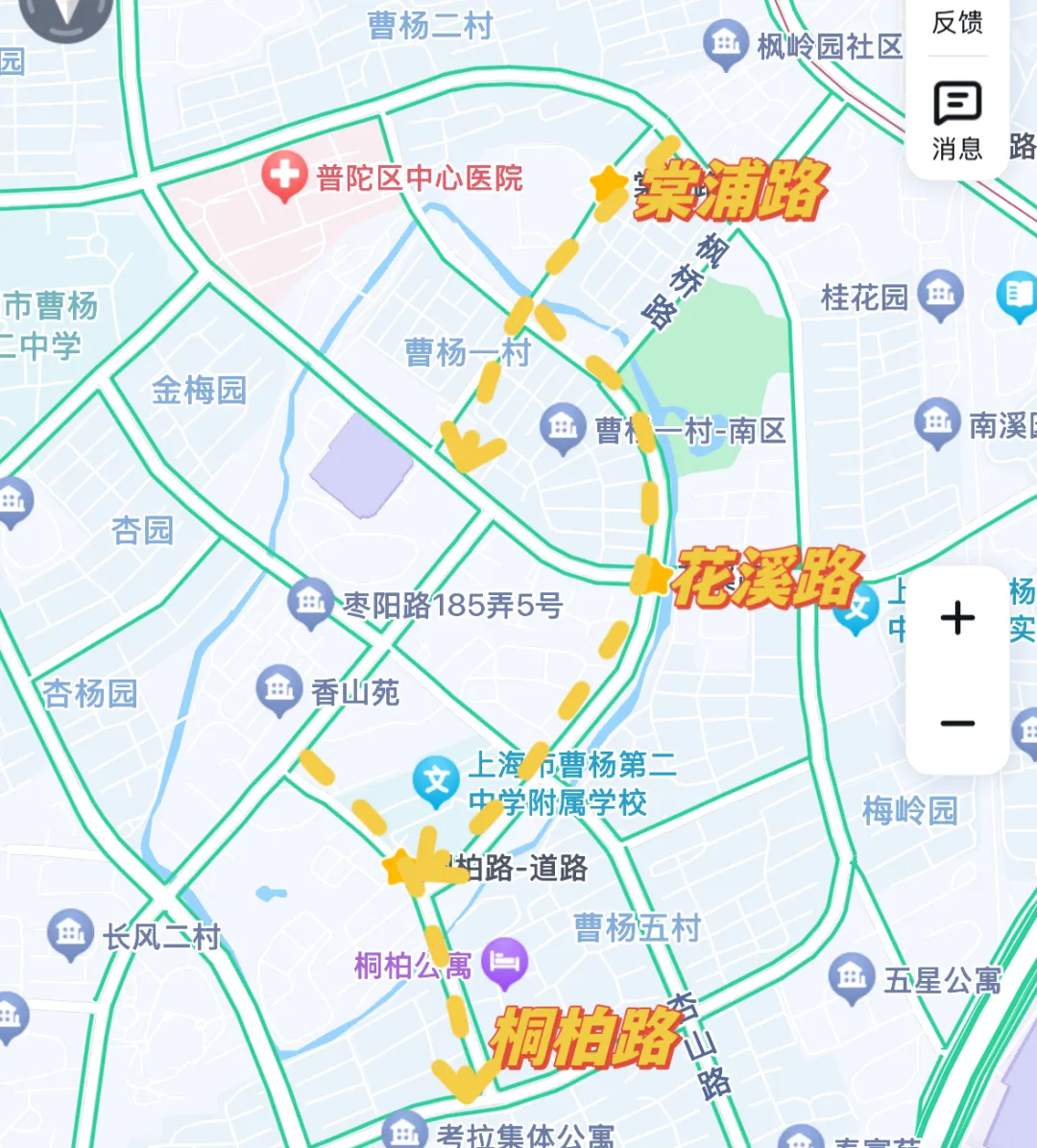This screenshot has width=1037, height=1148.
Task: Select the 普陀区中心医院 hospital marker
Action: 283,178
